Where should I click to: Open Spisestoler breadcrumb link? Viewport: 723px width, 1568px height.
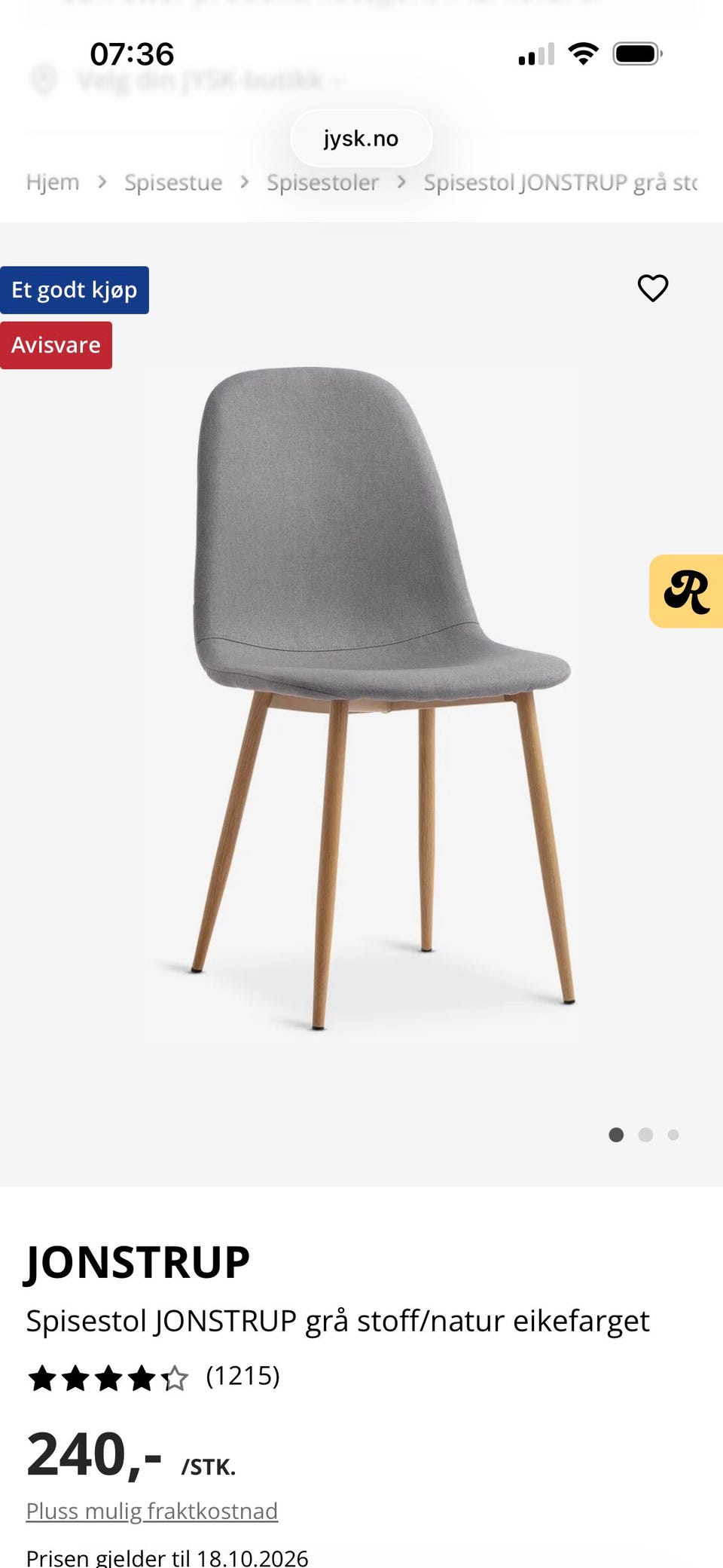click(322, 182)
